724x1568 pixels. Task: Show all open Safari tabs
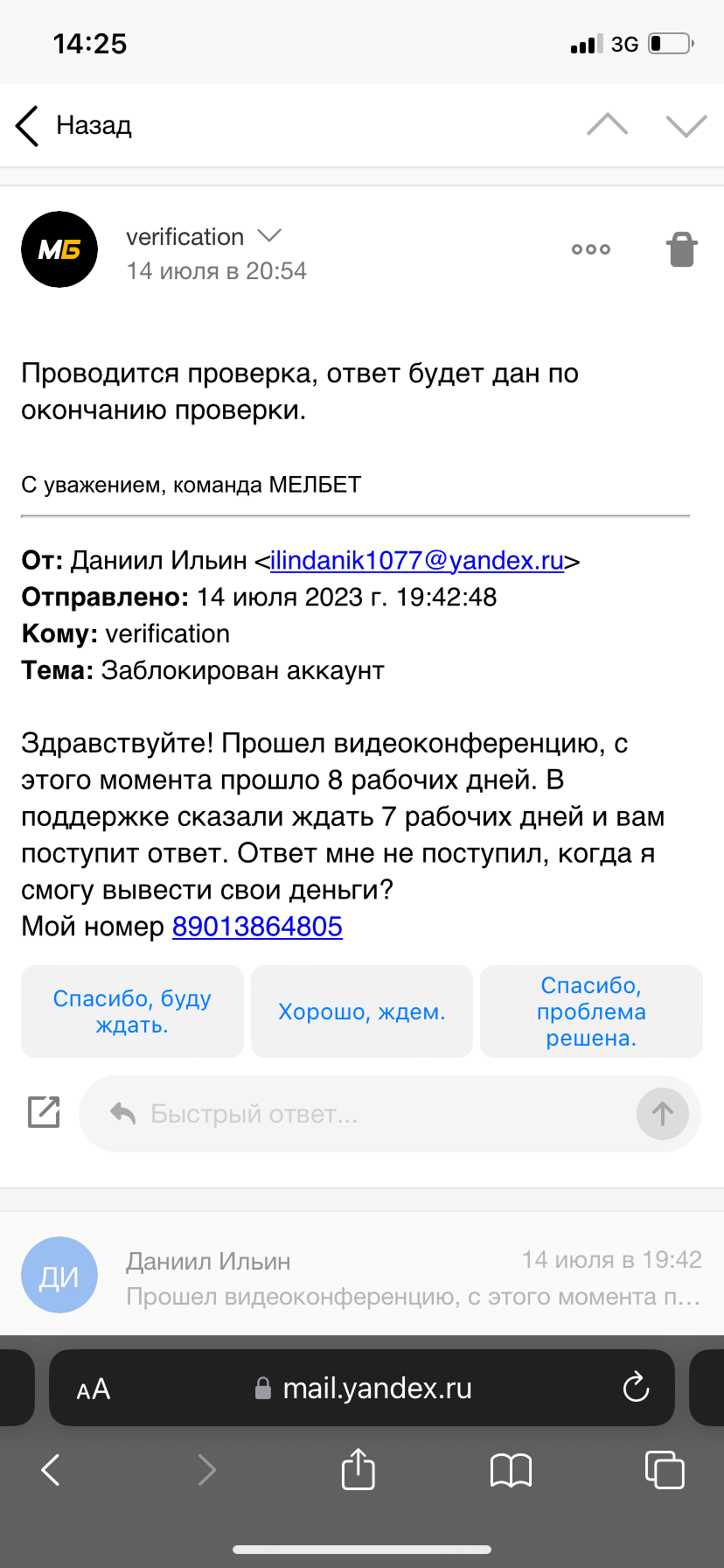coord(664,1469)
